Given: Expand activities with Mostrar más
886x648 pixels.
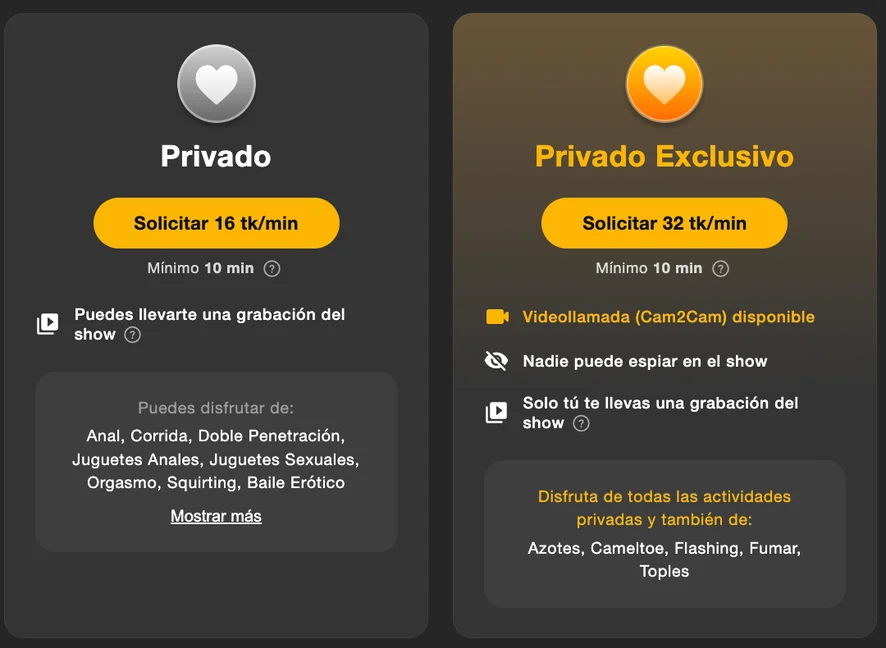Looking at the screenshot, I should coord(216,516).
